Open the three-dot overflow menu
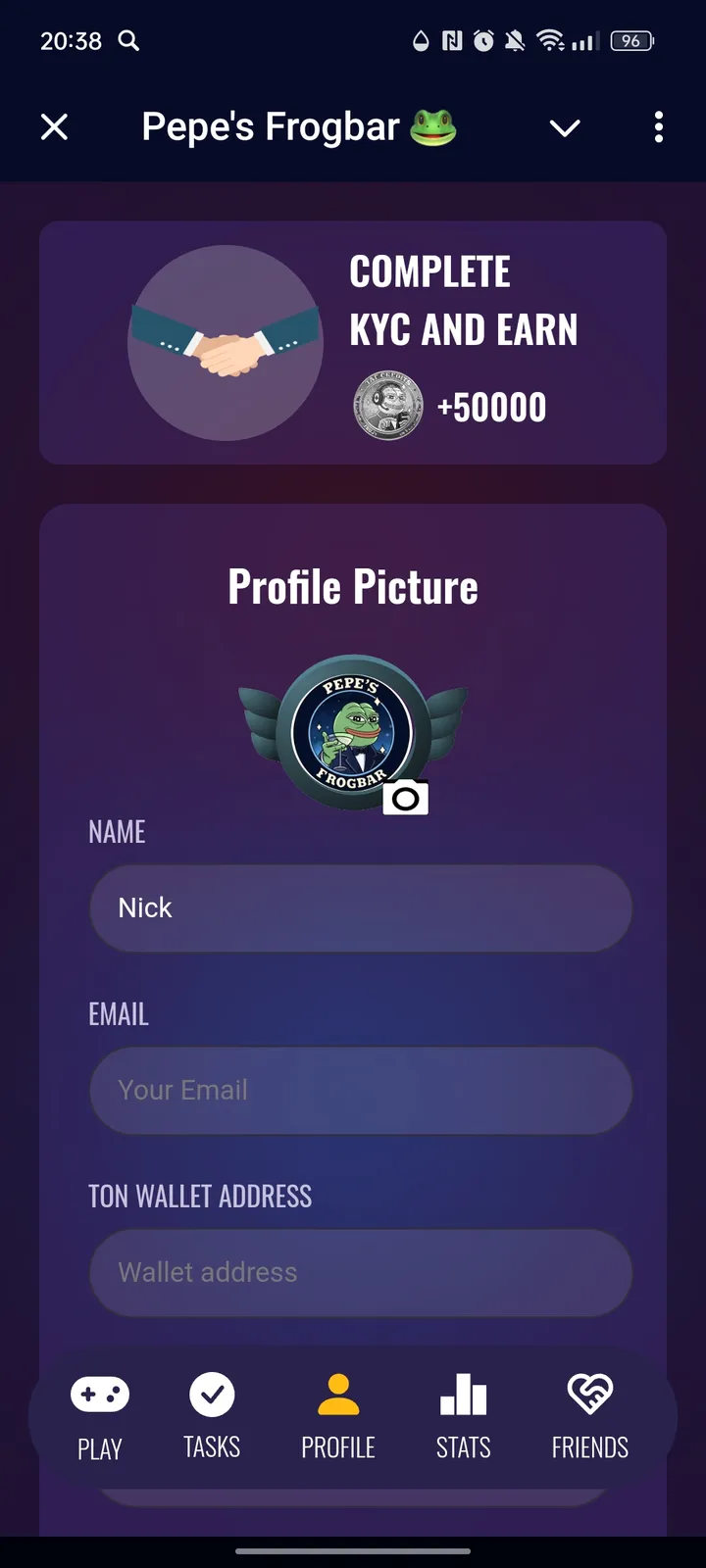 click(658, 127)
